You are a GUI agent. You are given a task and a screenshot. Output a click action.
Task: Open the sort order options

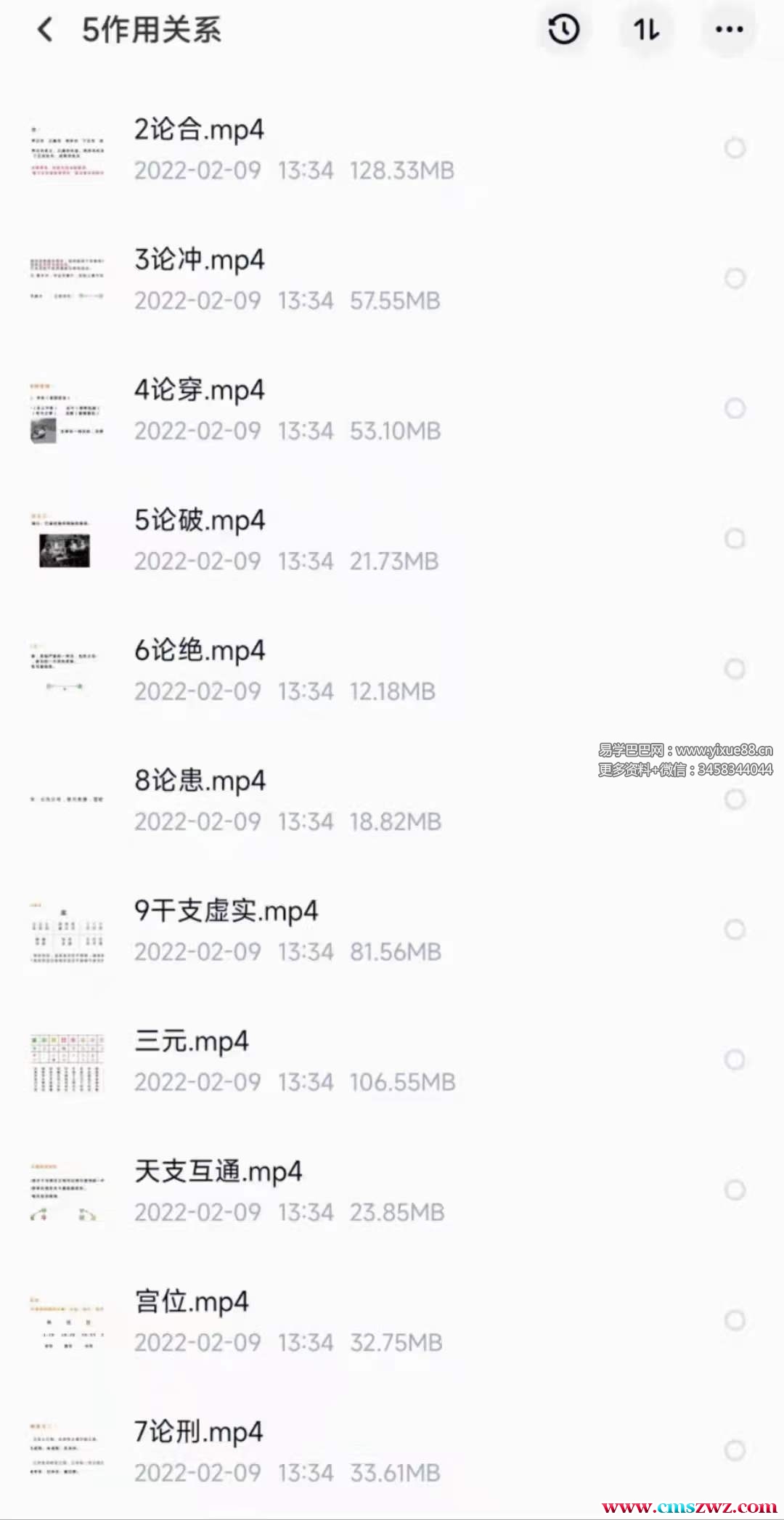(646, 30)
